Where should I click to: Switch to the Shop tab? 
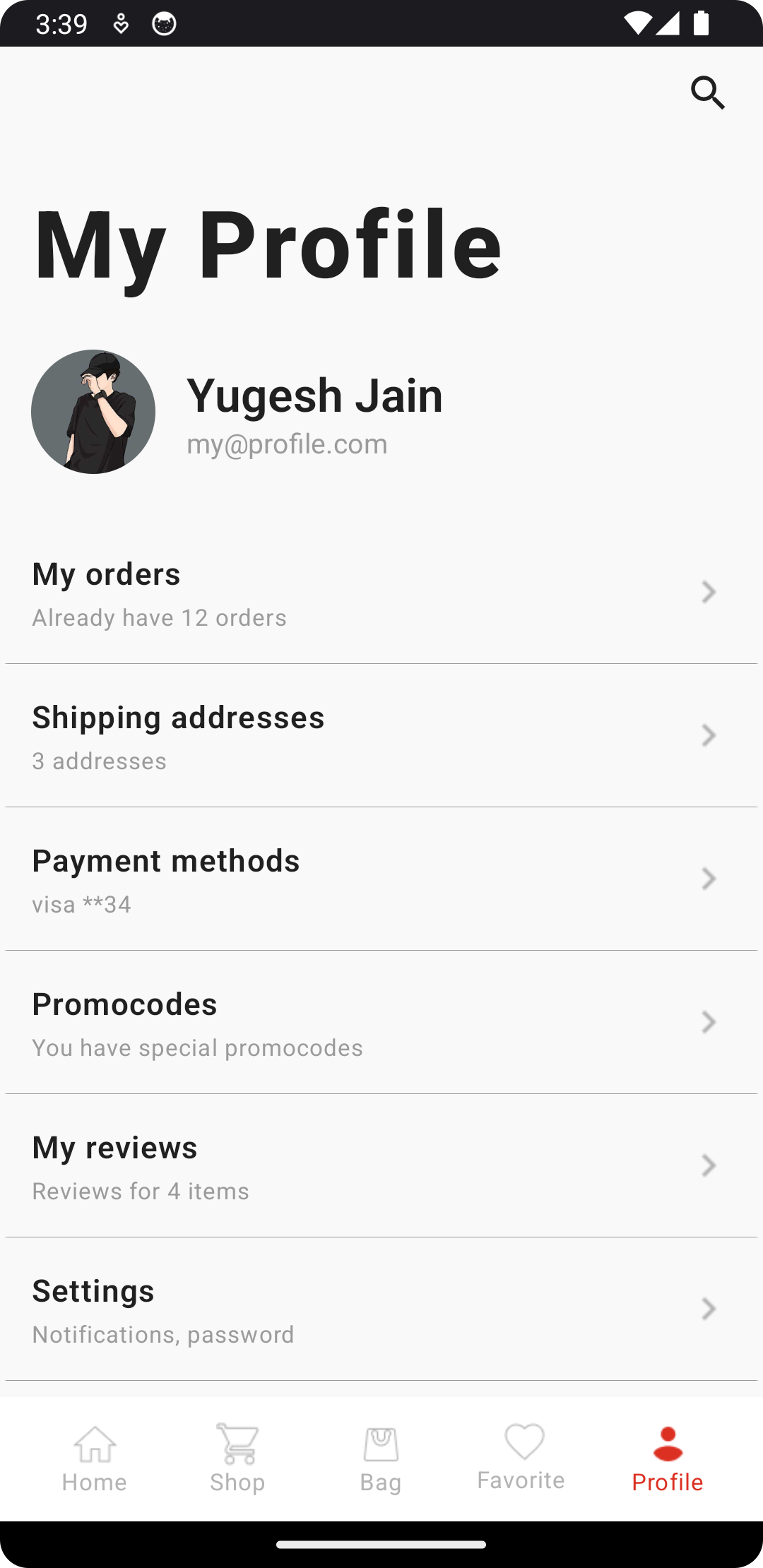pyautogui.click(x=237, y=1458)
